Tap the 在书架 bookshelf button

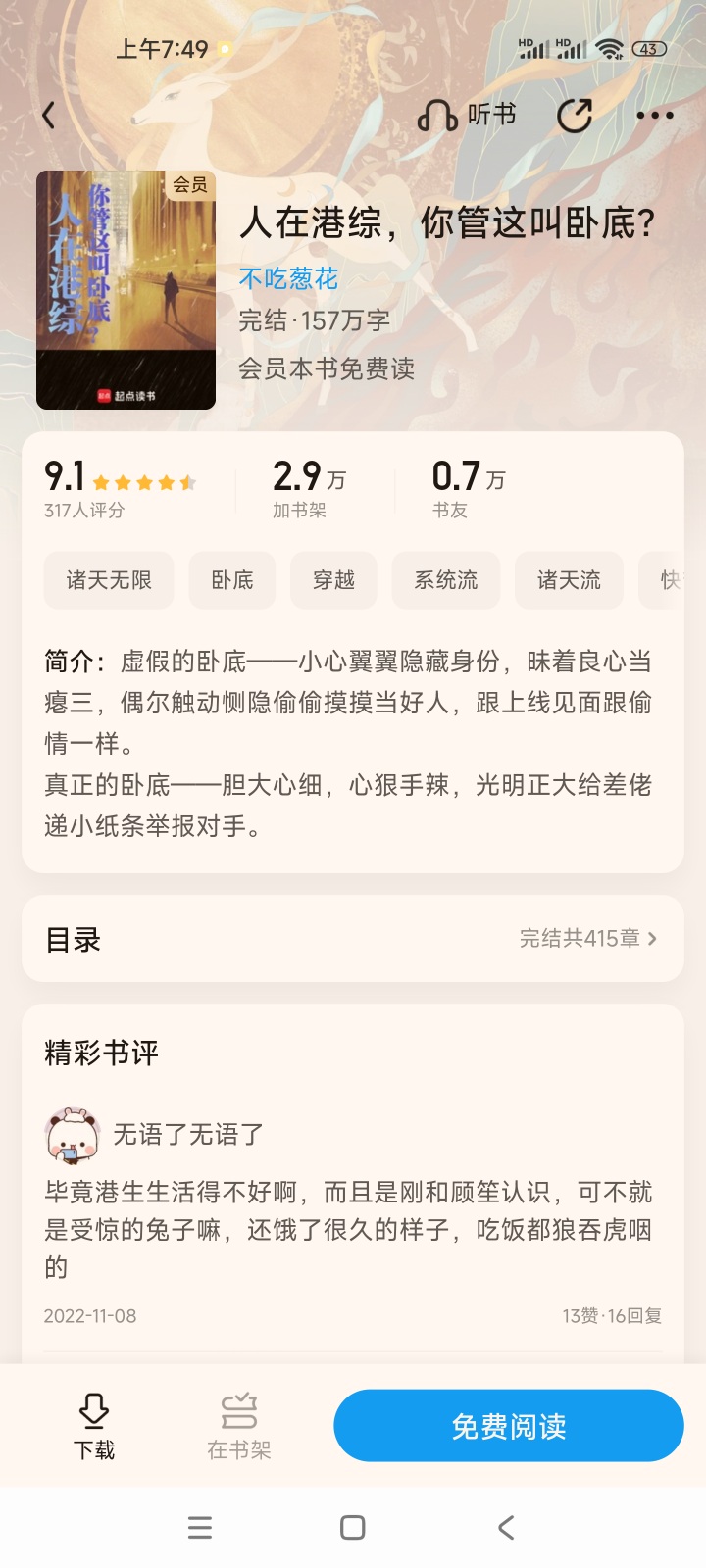coord(239,1426)
